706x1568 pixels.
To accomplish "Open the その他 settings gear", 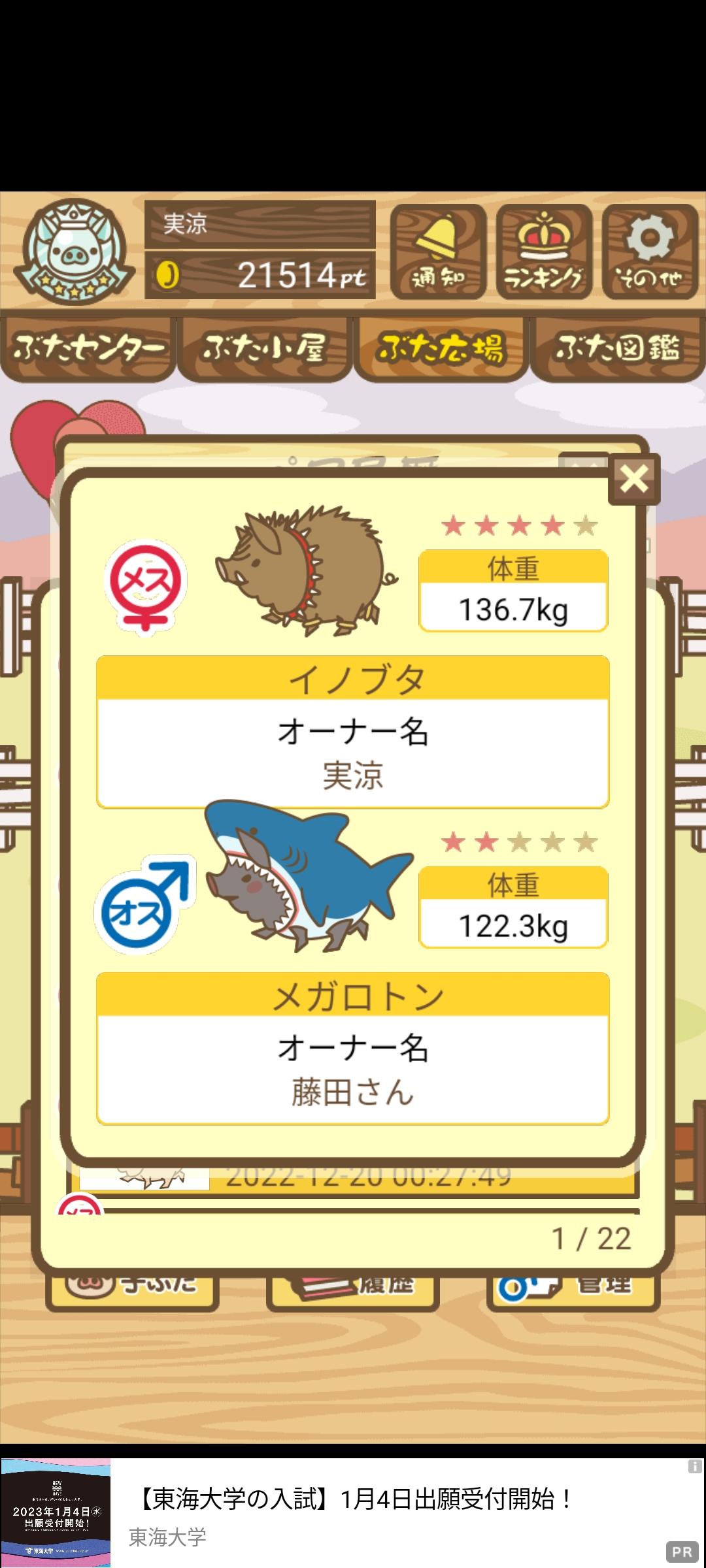I will point(650,252).
